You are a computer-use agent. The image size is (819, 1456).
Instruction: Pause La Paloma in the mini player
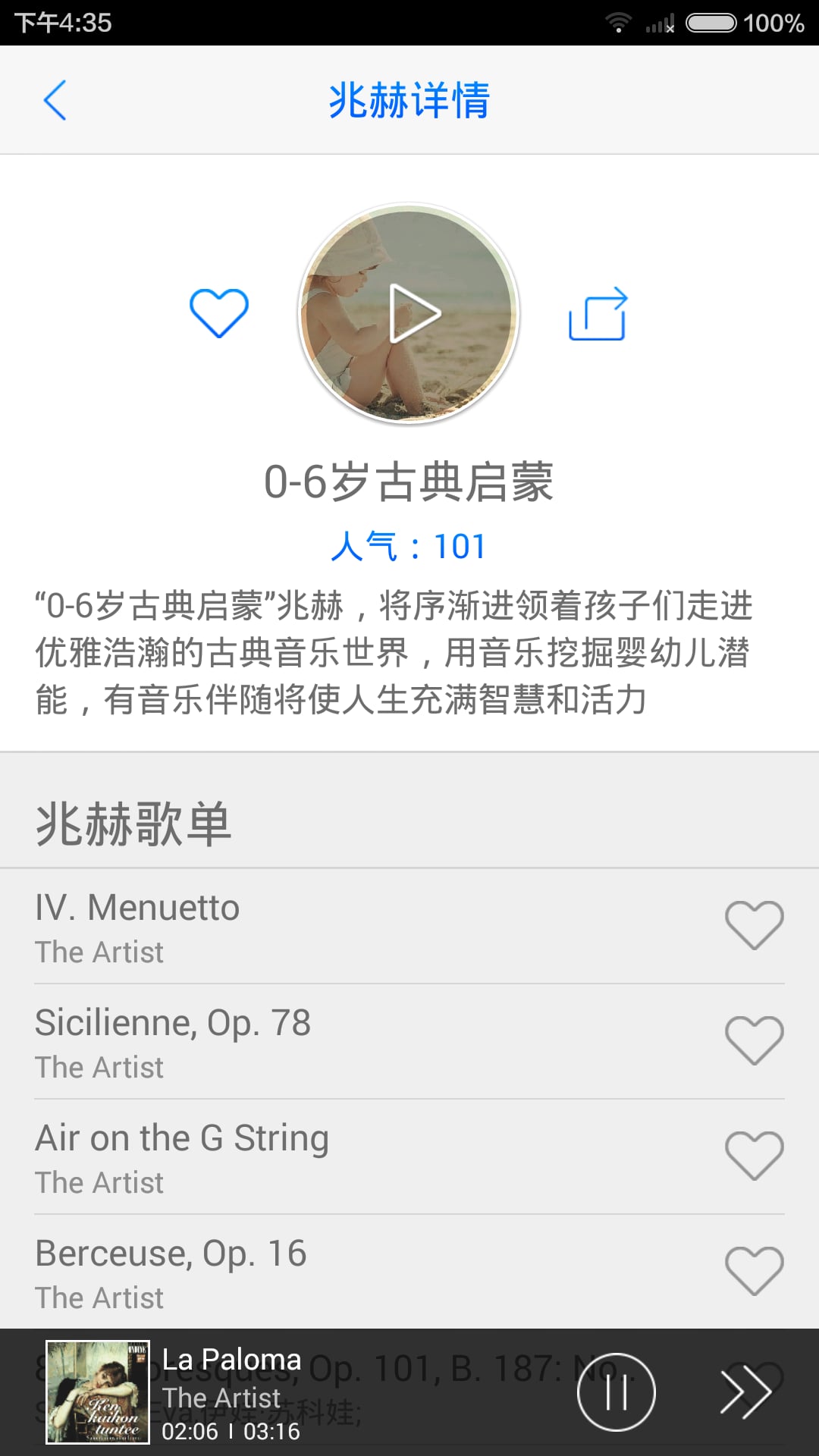click(616, 1392)
